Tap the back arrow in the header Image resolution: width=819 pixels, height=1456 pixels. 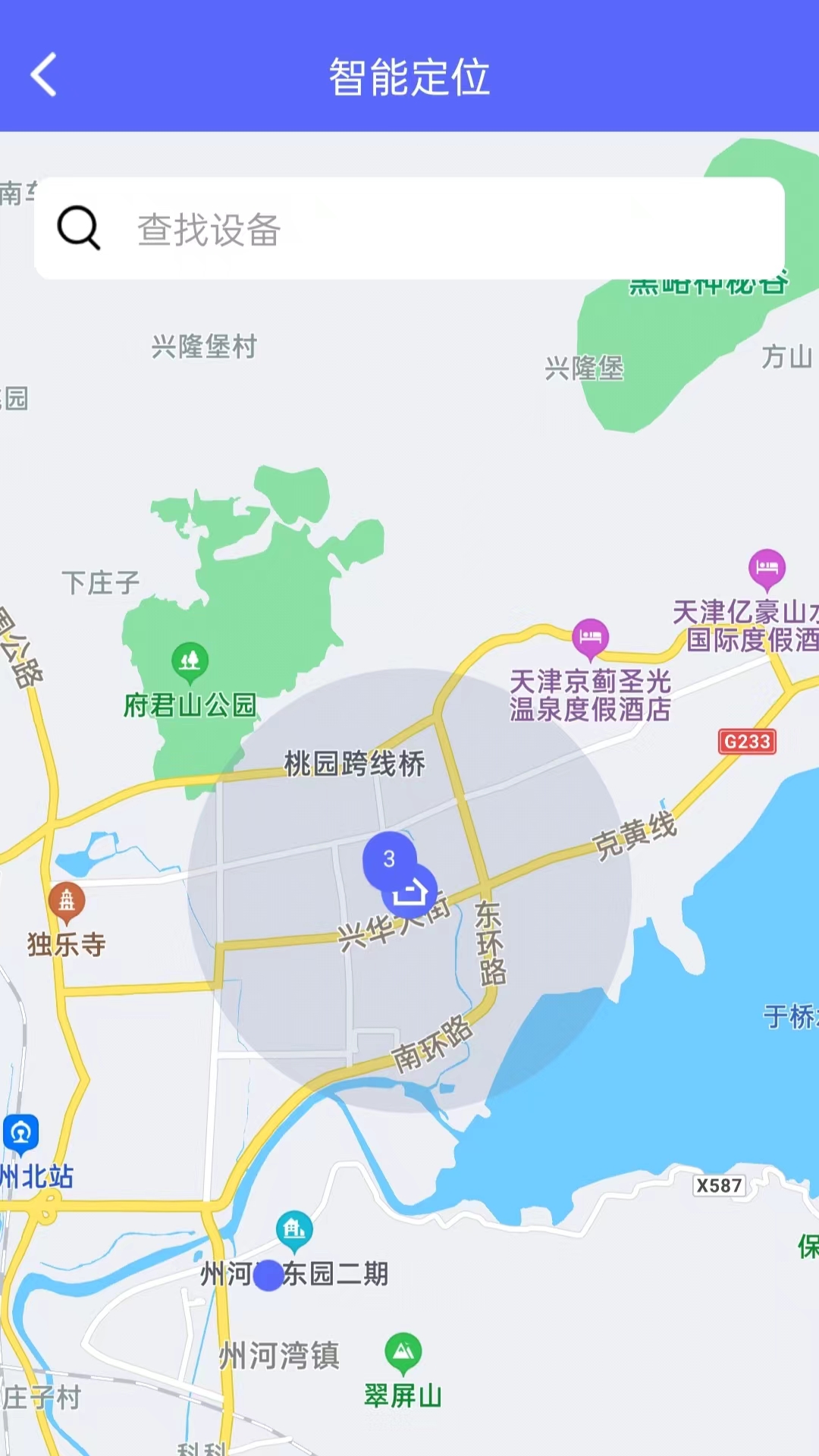(42, 75)
